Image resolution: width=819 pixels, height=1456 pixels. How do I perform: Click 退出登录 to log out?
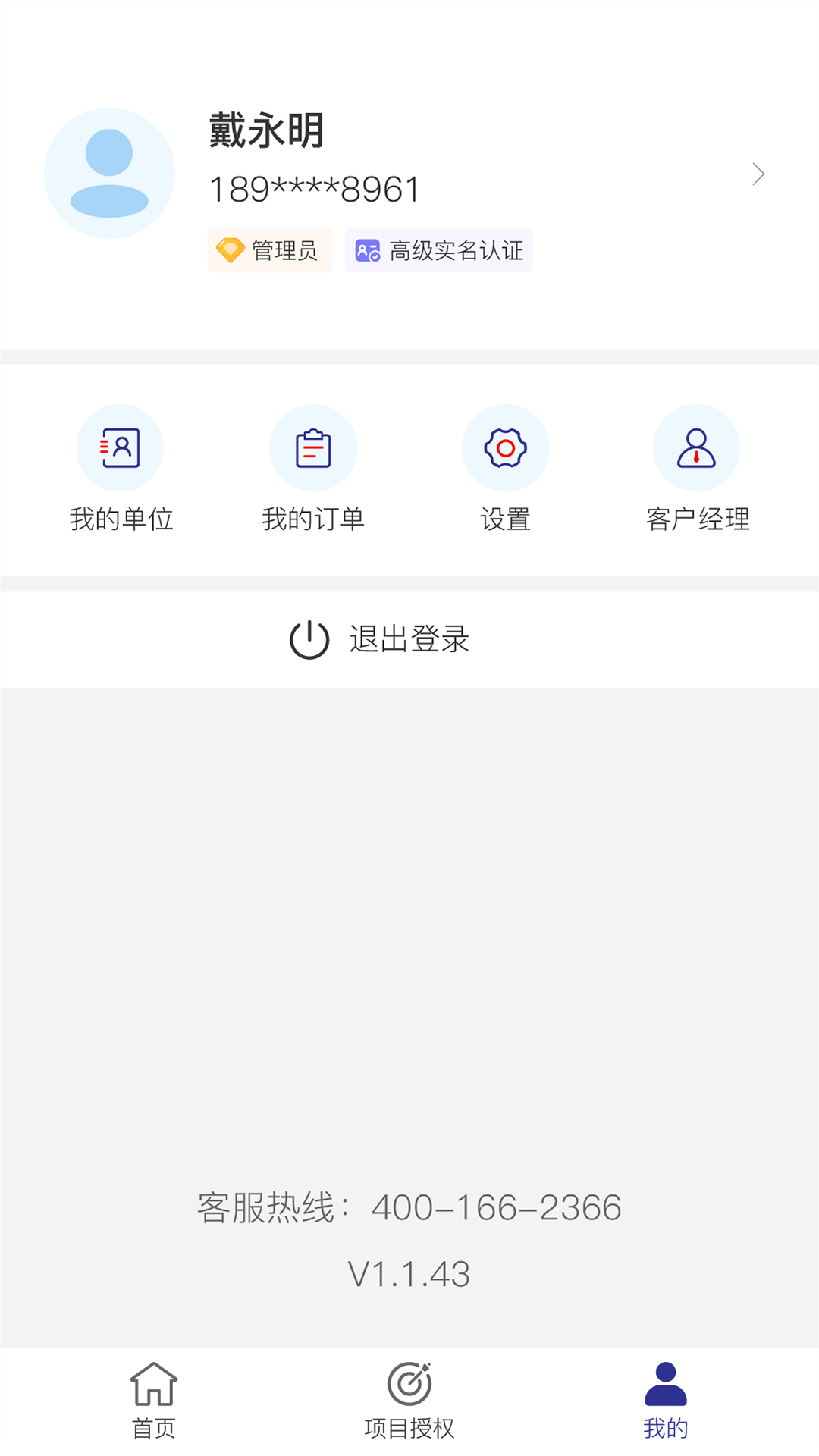click(x=409, y=639)
